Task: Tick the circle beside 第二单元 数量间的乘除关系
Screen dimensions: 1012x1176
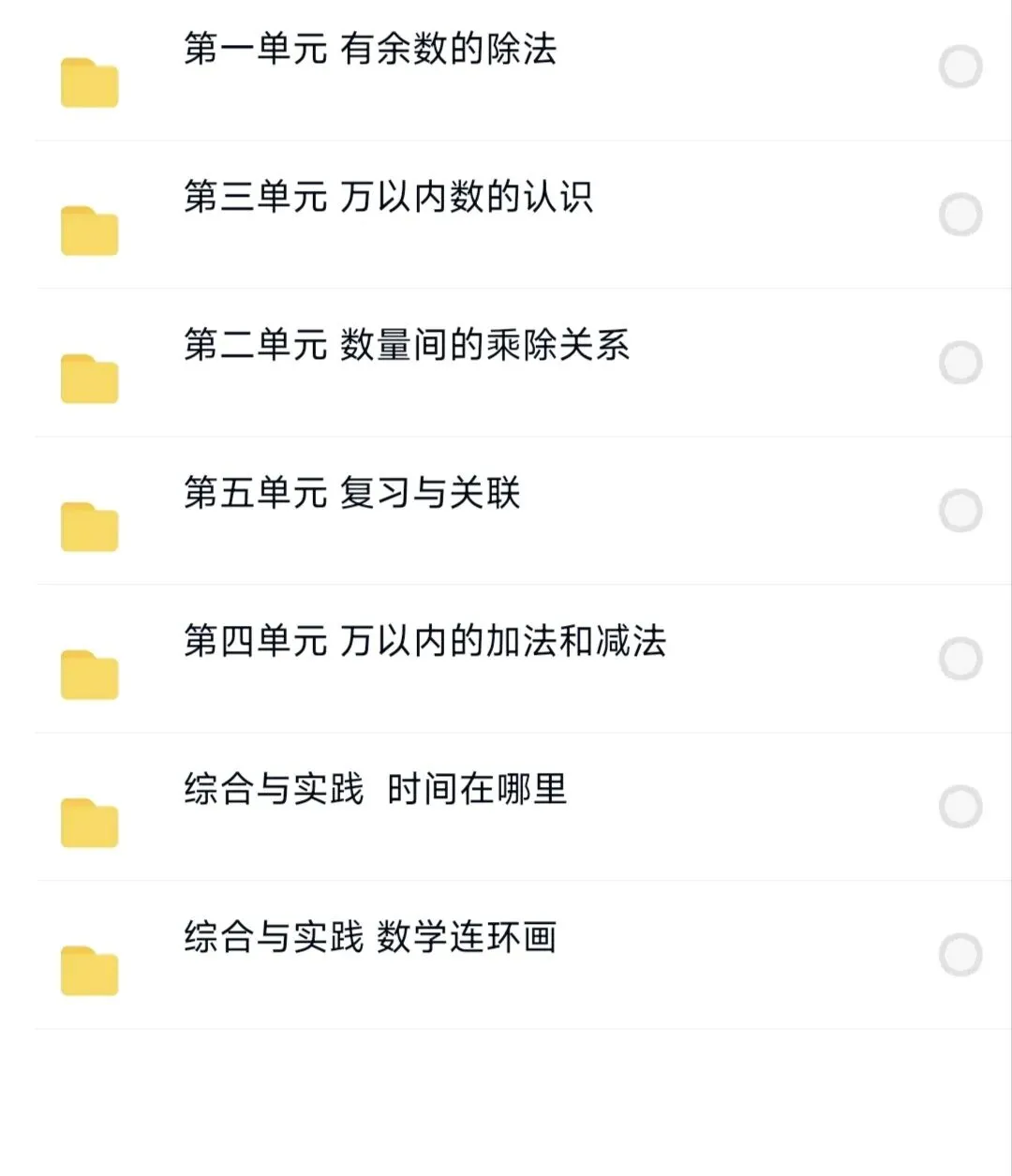Action: (960, 364)
